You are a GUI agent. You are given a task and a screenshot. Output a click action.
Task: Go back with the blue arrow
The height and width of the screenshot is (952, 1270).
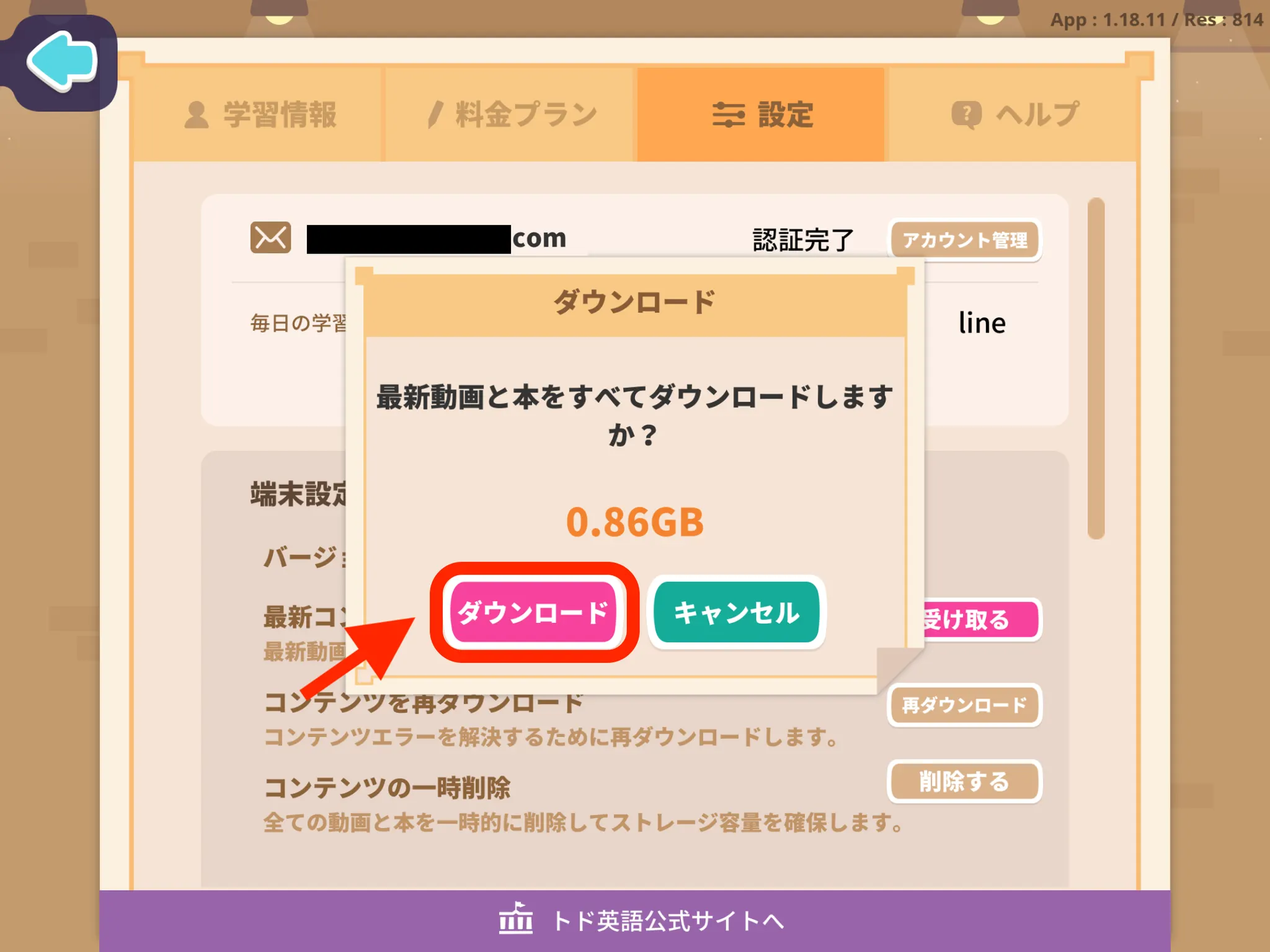click(62, 62)
